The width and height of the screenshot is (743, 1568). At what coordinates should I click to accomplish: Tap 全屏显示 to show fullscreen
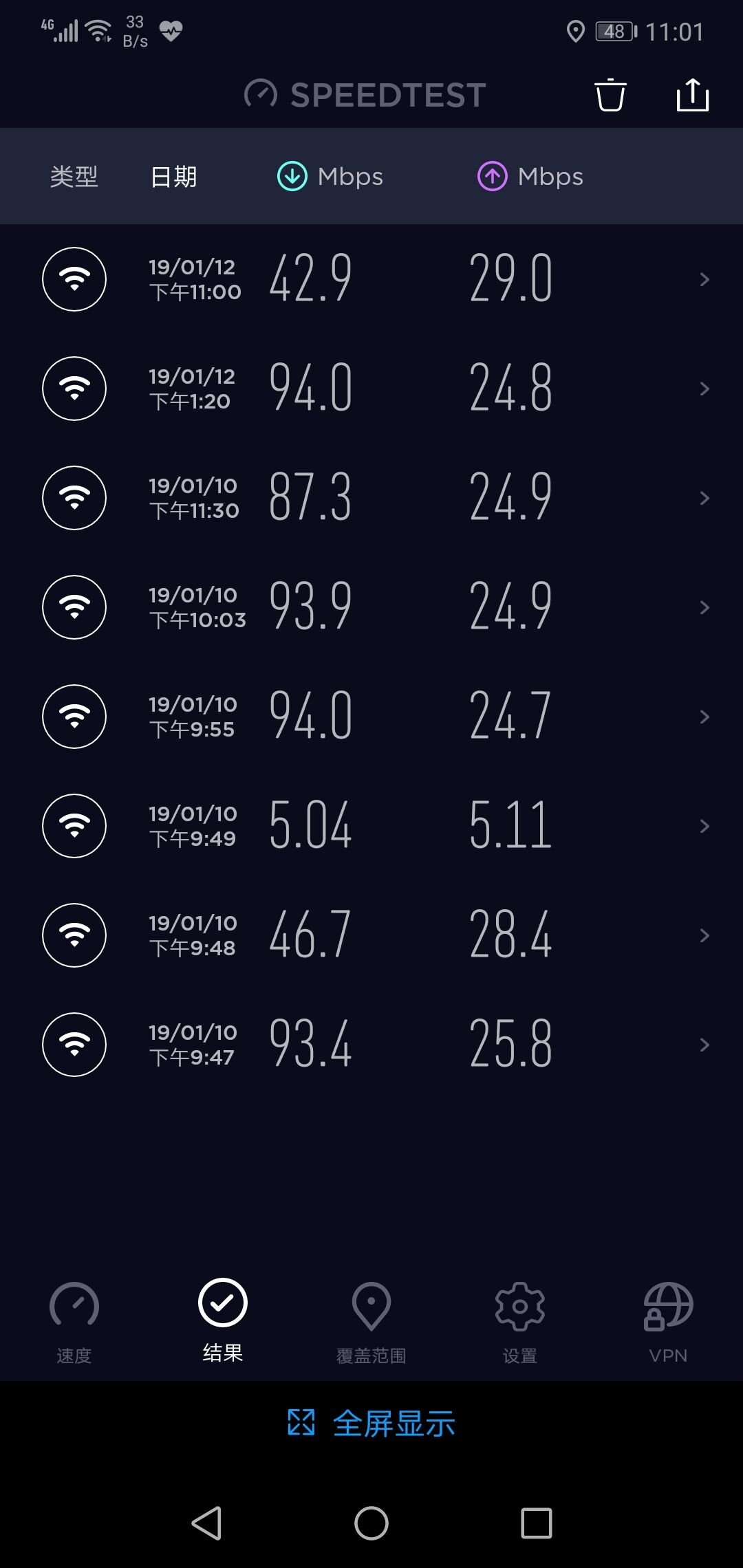point(371,1424)
